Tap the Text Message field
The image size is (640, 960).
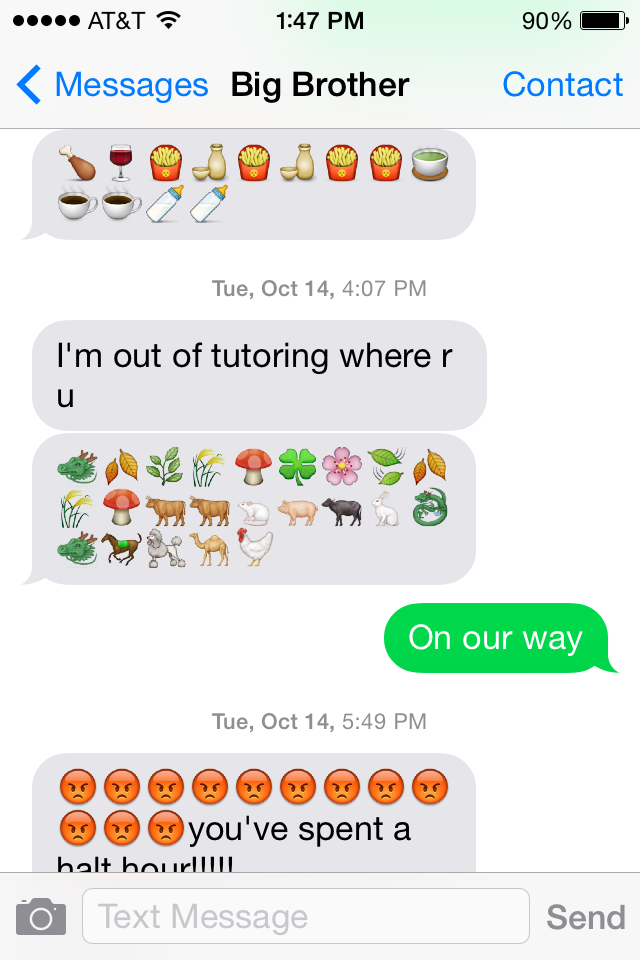(x=305, y=916)
